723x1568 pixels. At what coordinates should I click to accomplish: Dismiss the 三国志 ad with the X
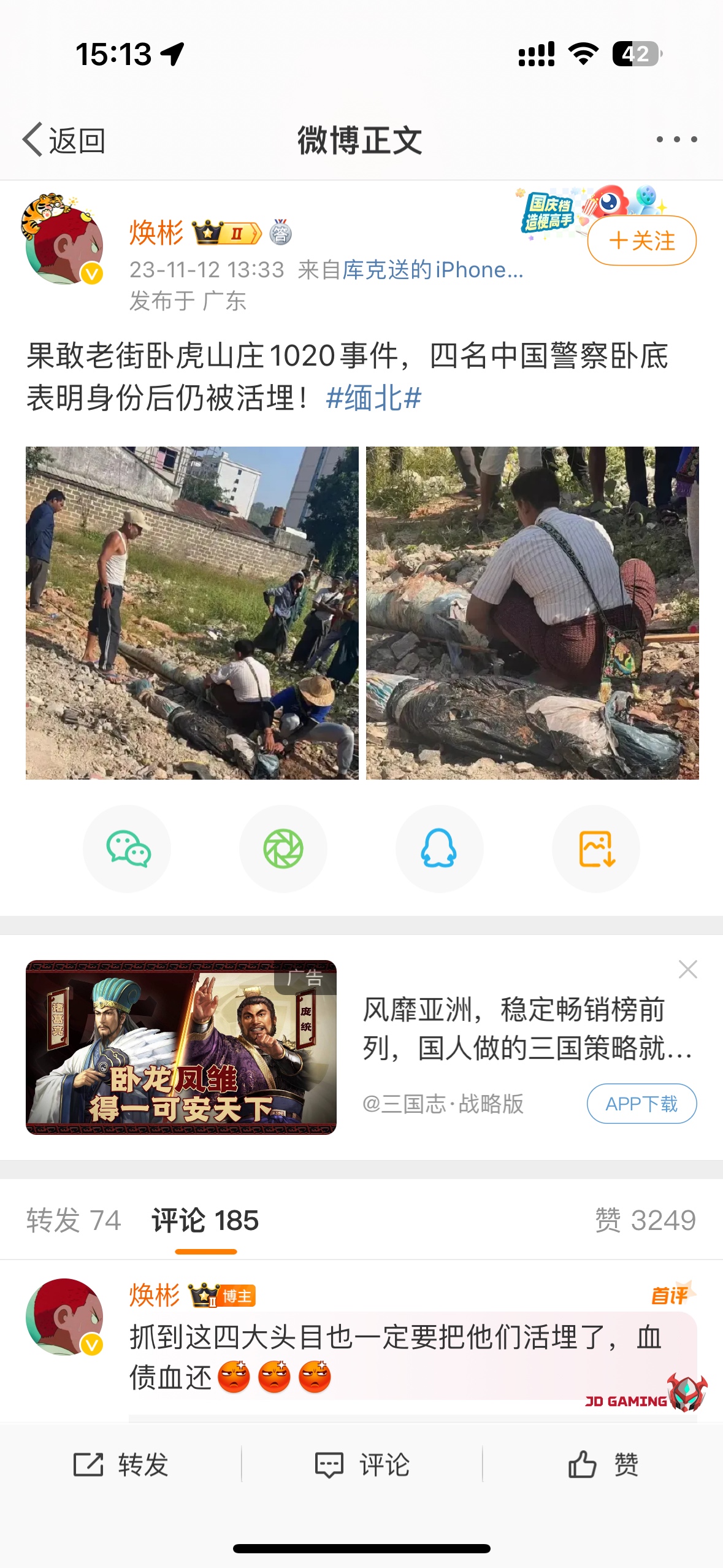[x=688, y=969]
